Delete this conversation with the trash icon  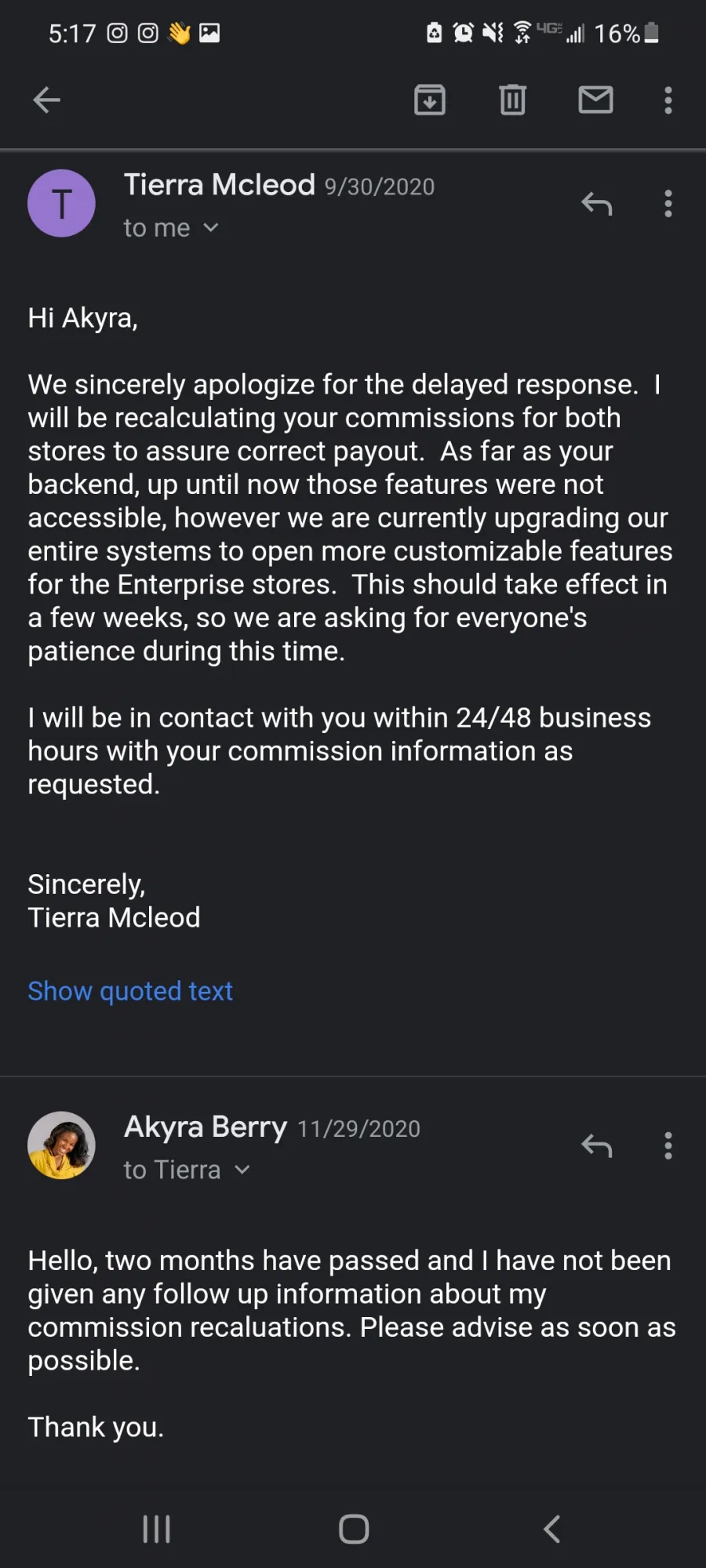click(x=512, y=100)
